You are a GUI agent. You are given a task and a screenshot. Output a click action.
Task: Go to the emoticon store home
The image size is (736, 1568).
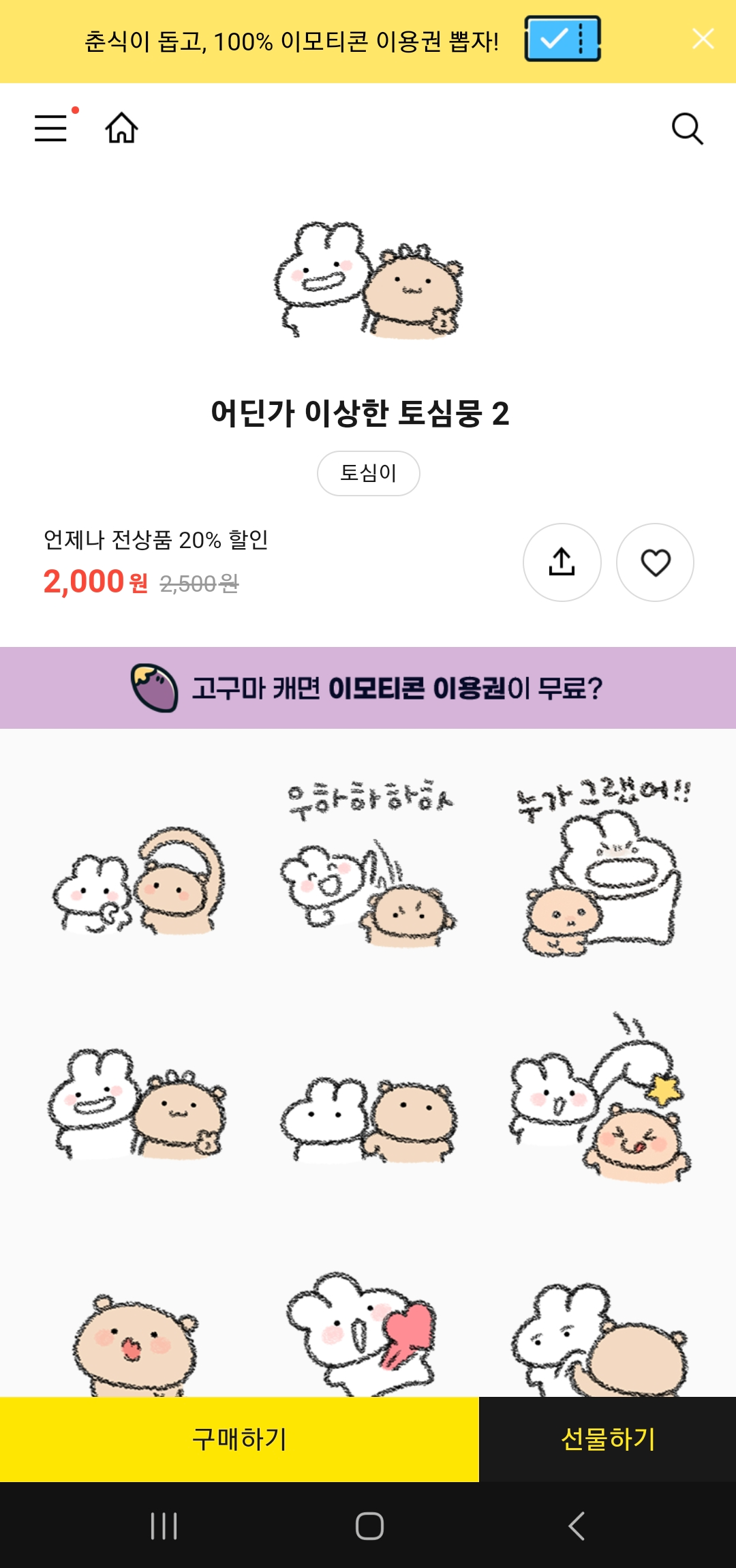pyautogui.click(x=121, y=128)
